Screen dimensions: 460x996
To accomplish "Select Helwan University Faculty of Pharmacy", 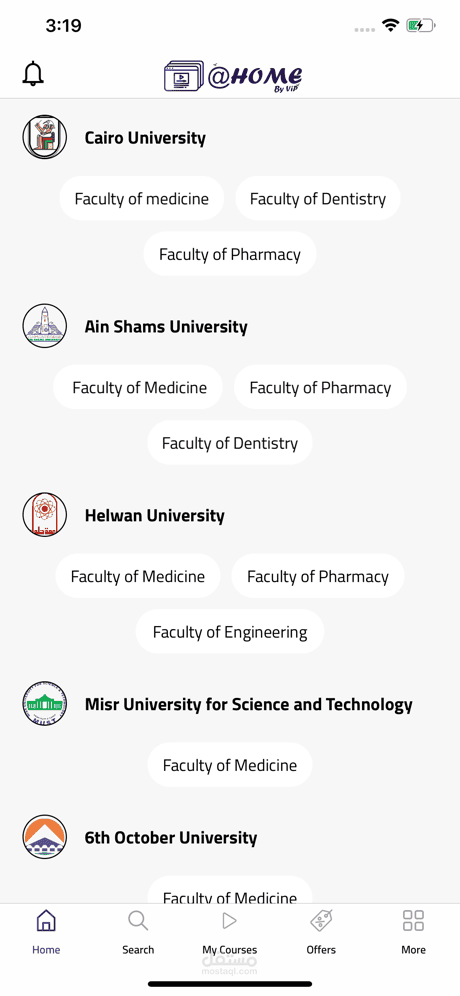I will tap(318, 576).
